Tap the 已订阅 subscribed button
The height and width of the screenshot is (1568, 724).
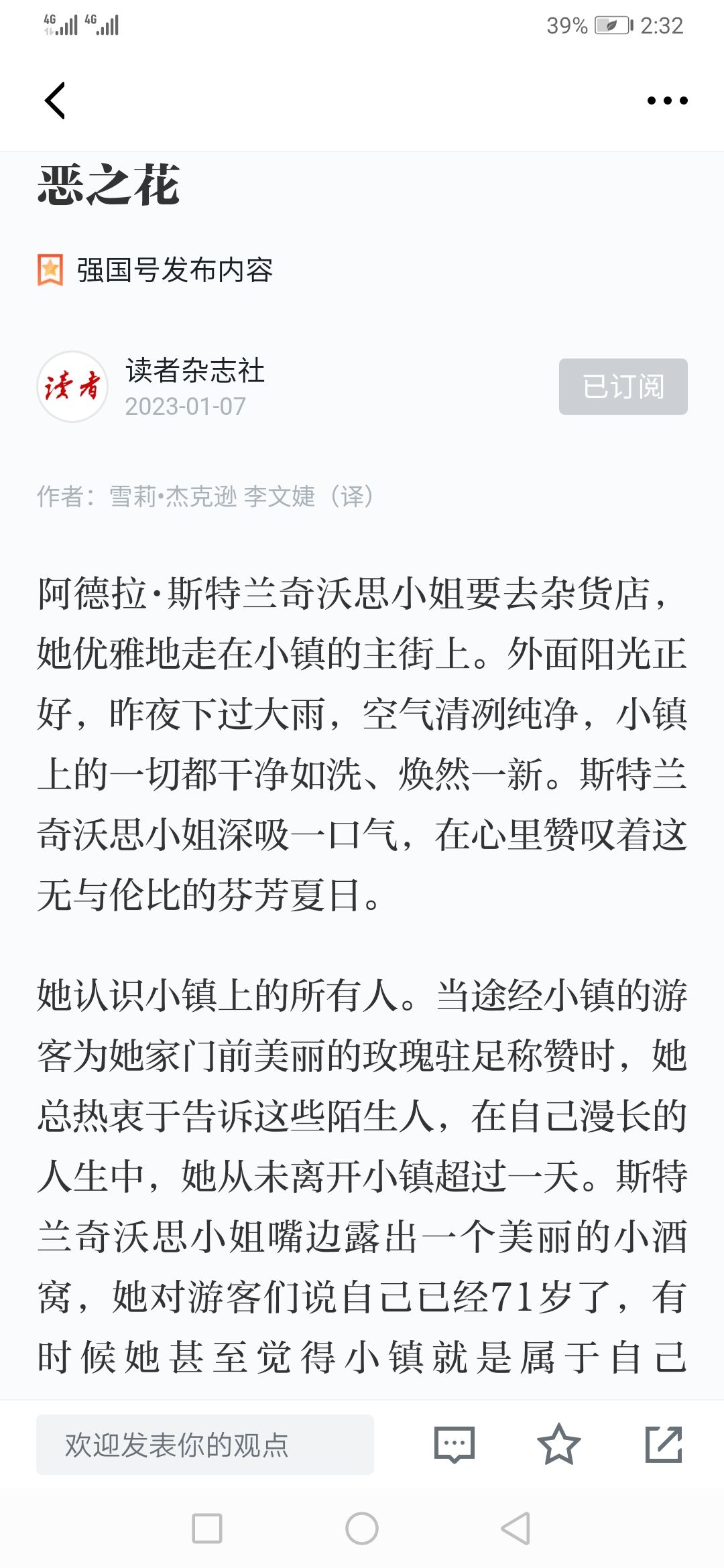(x=623, y=387)
